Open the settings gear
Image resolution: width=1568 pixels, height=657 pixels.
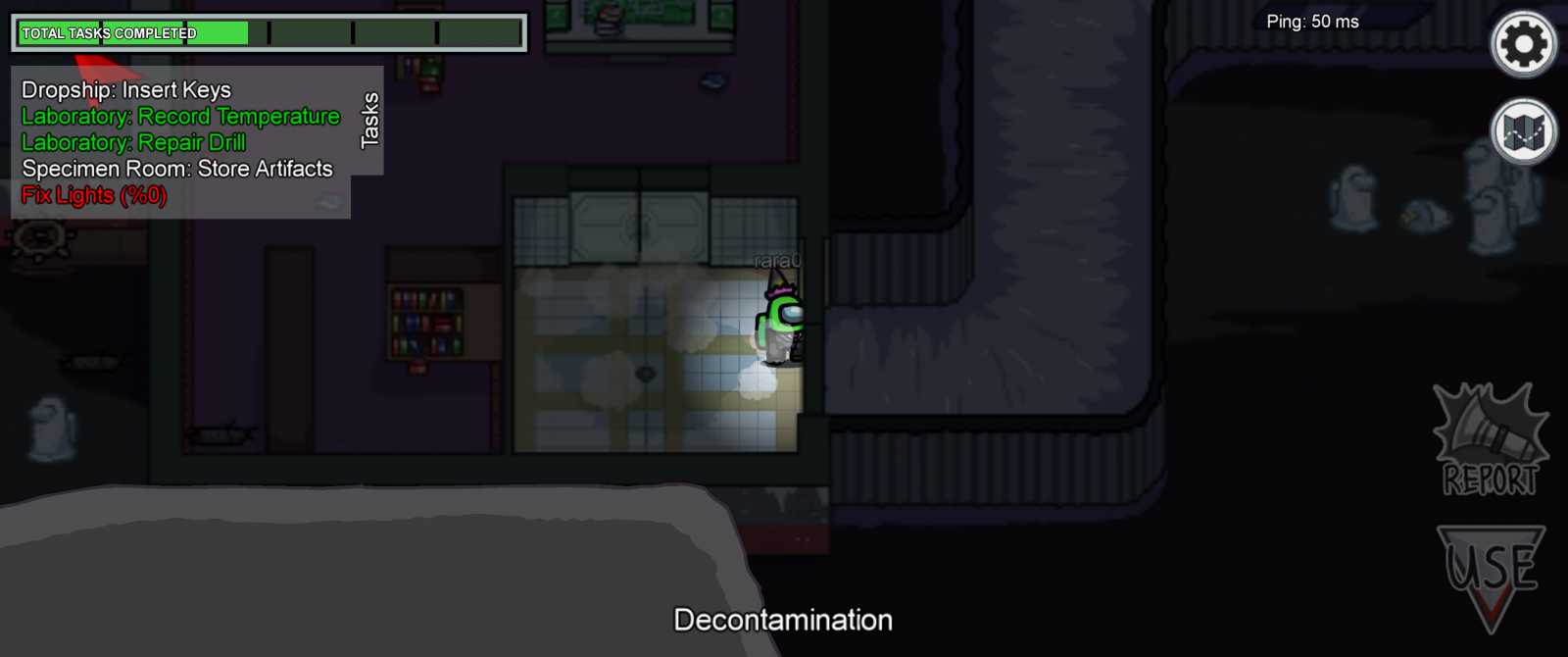click(1523, 44)
